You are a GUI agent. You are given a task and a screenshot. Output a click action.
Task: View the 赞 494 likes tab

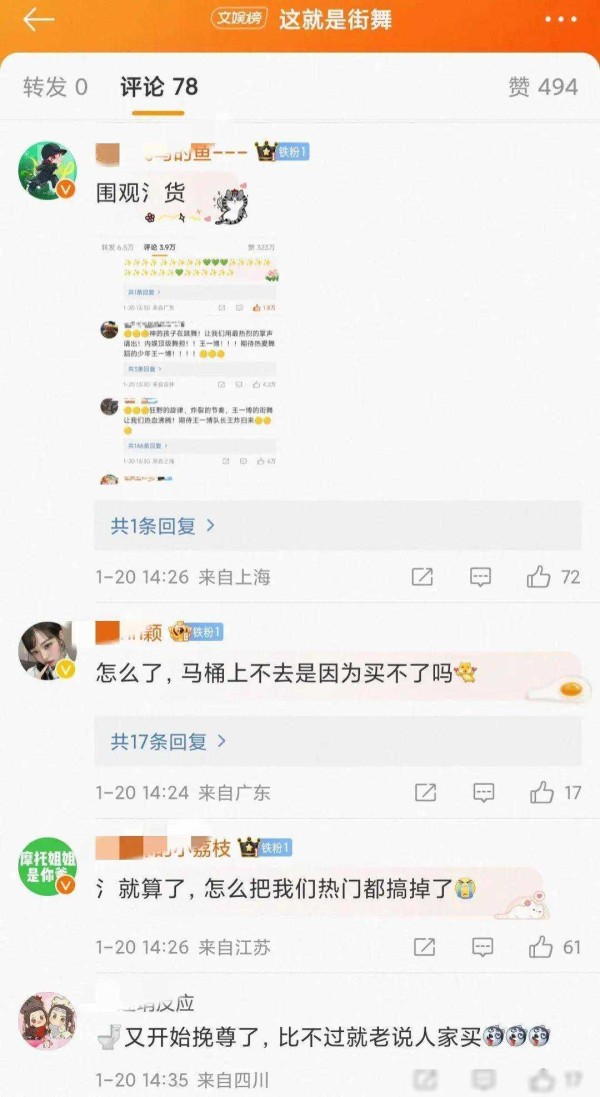[x=543, y=87]
